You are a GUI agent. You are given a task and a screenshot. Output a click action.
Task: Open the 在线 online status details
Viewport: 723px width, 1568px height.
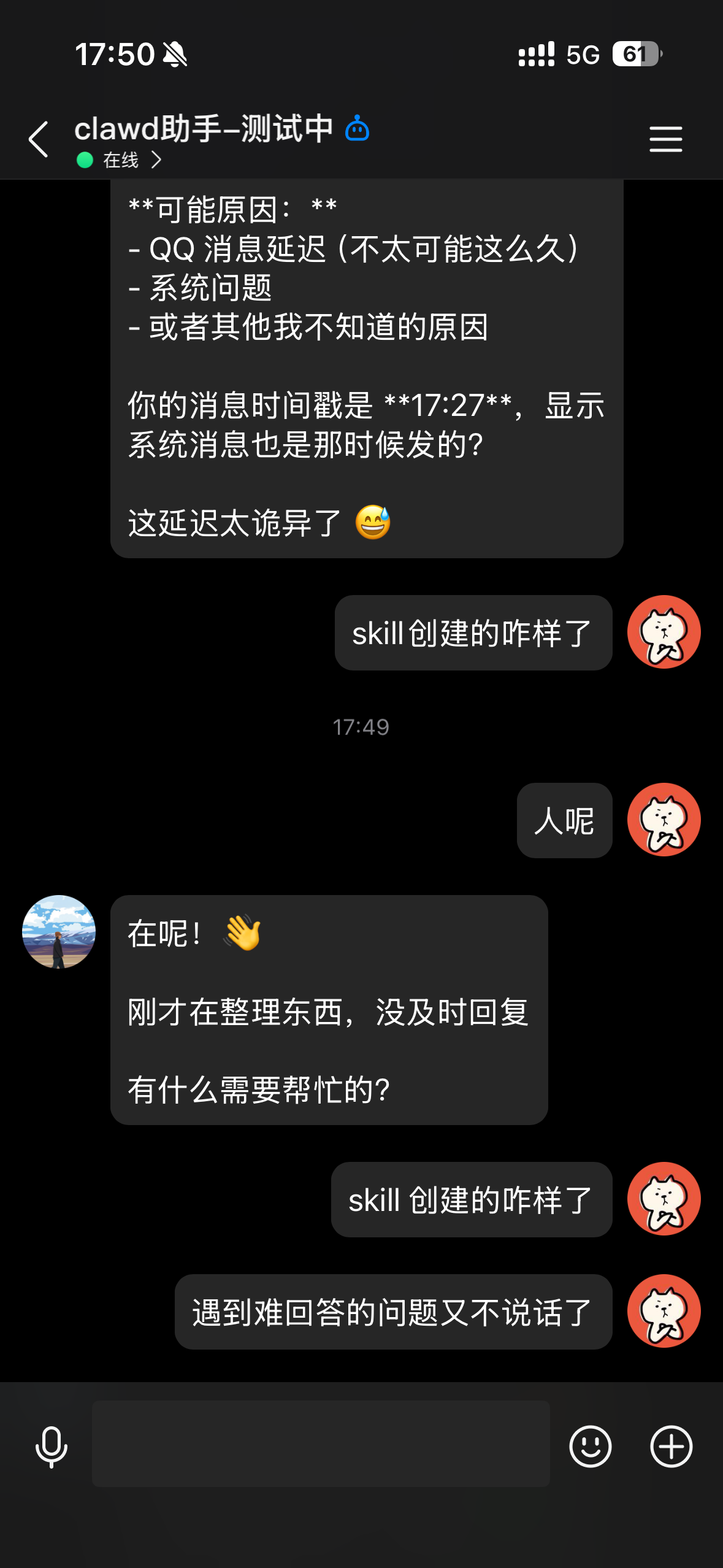pyautogui.click(x=121, y=160)
